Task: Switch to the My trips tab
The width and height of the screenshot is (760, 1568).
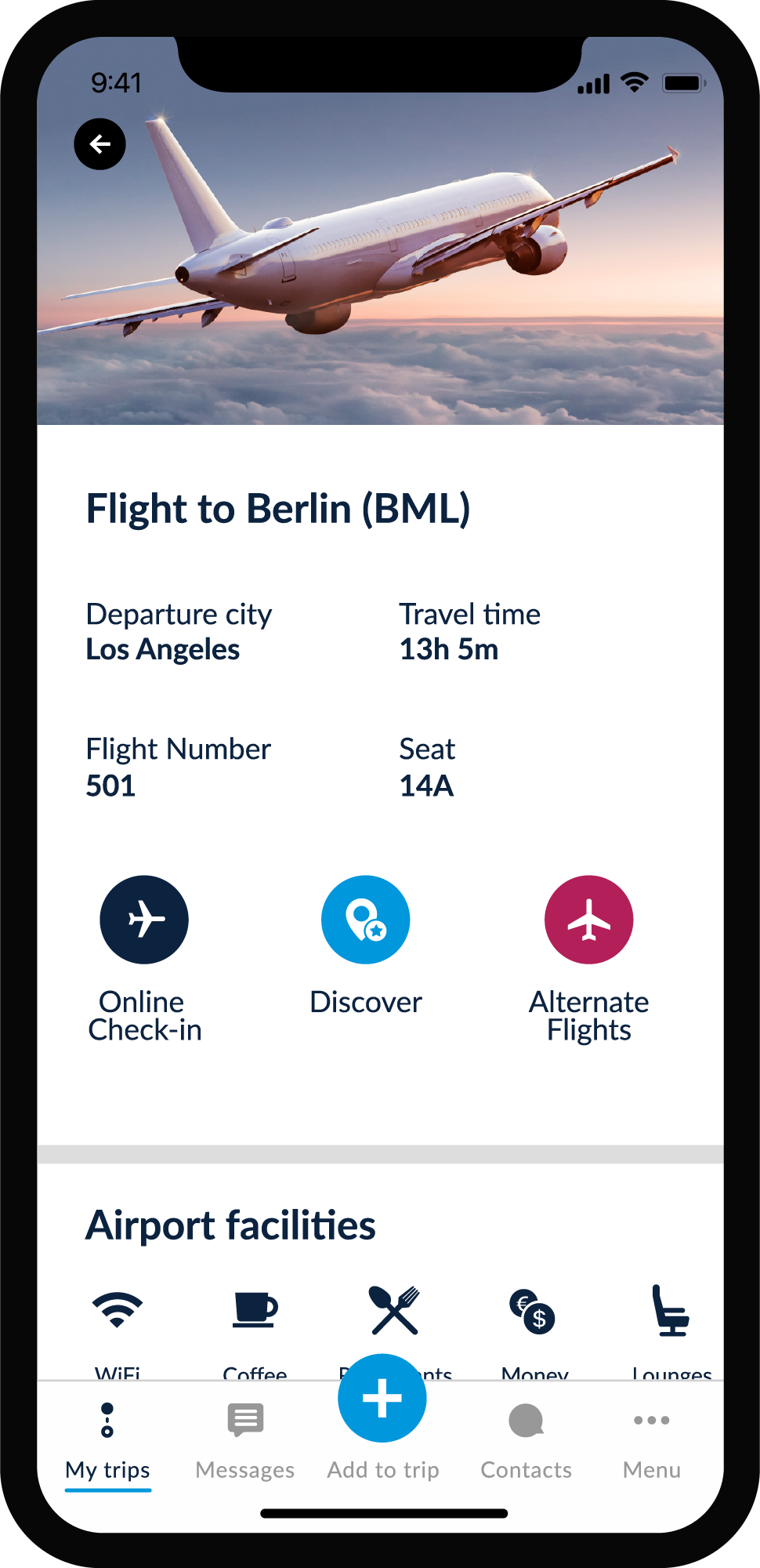Action: pyautogui.click(x=107, y=1441)
